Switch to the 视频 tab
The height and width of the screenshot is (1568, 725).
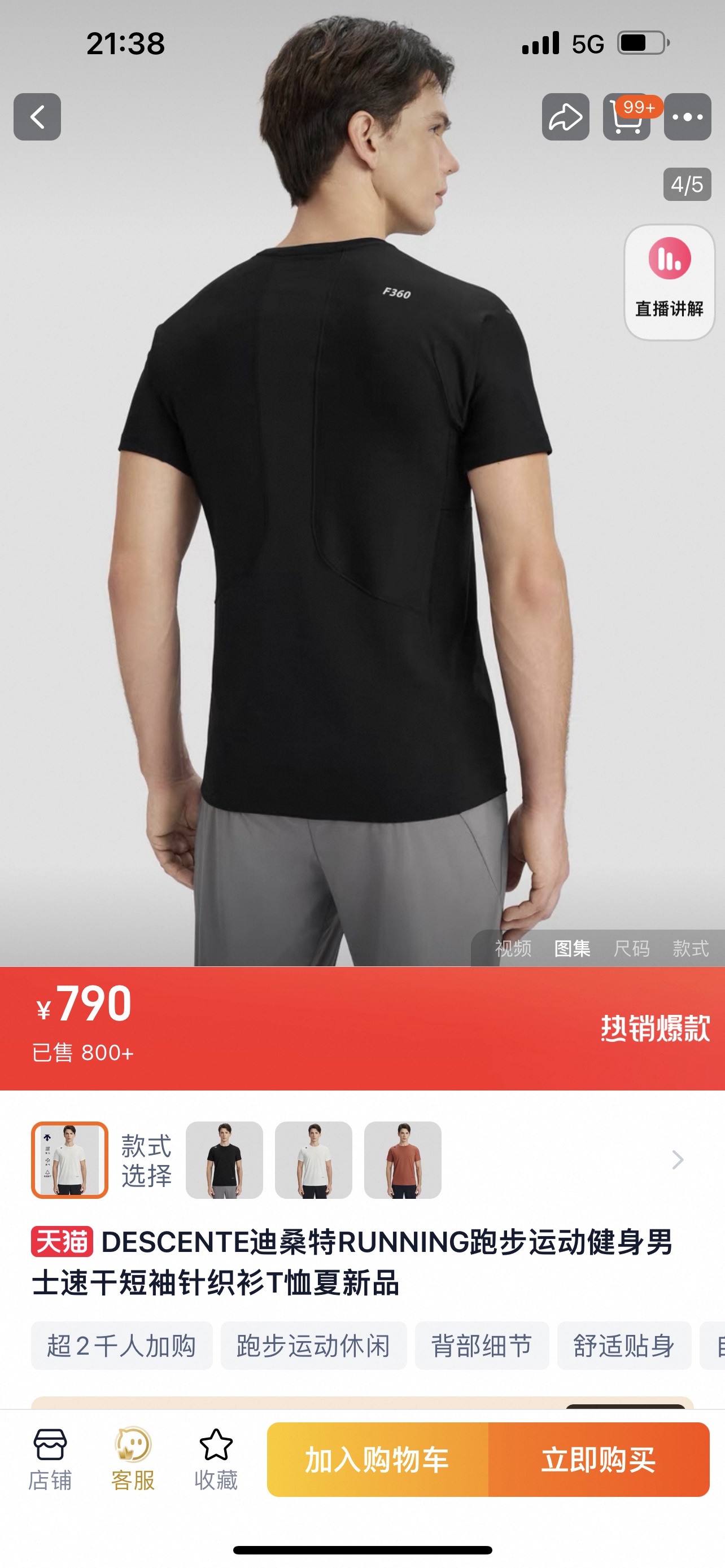click(513, 948)
